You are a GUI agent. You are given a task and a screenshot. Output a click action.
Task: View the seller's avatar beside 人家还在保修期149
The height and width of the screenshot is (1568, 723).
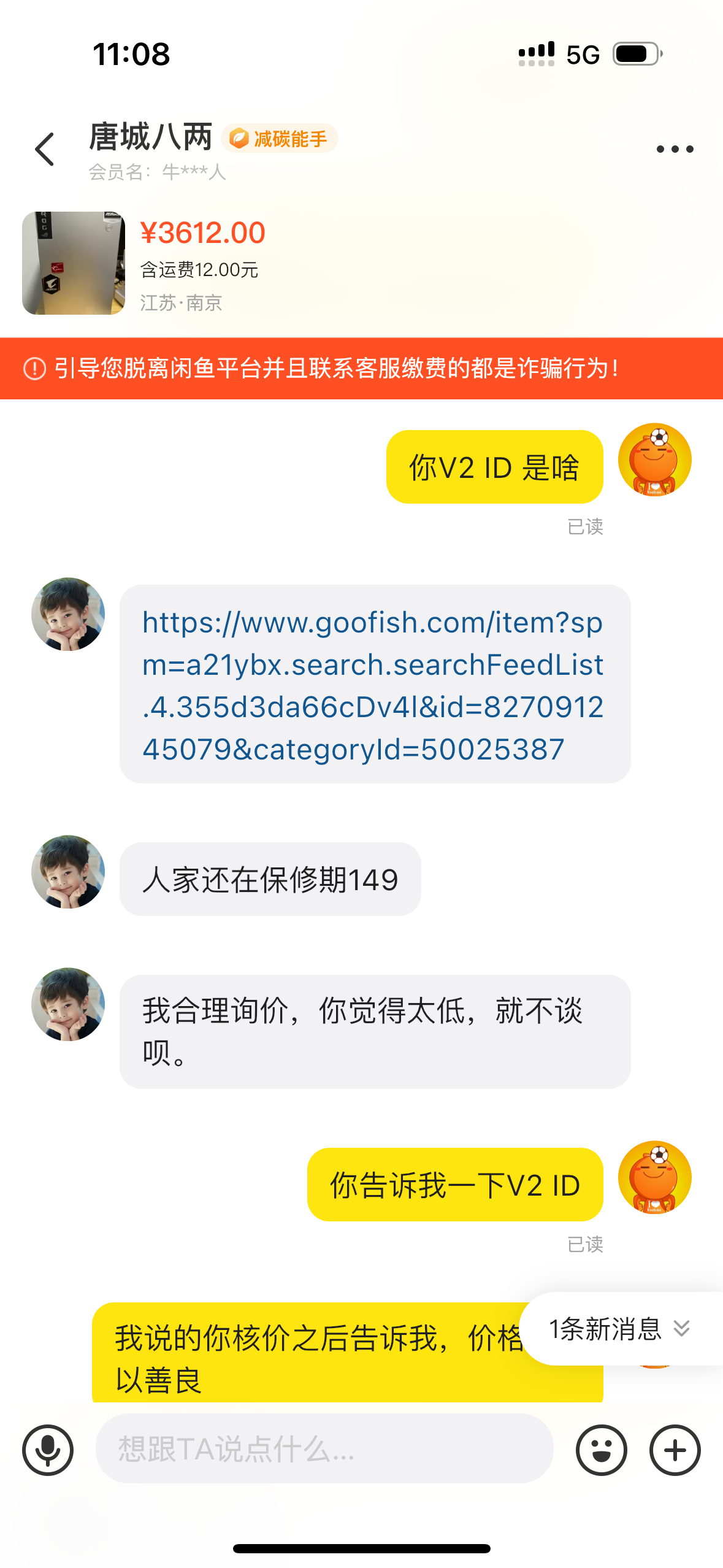(68, 872)
